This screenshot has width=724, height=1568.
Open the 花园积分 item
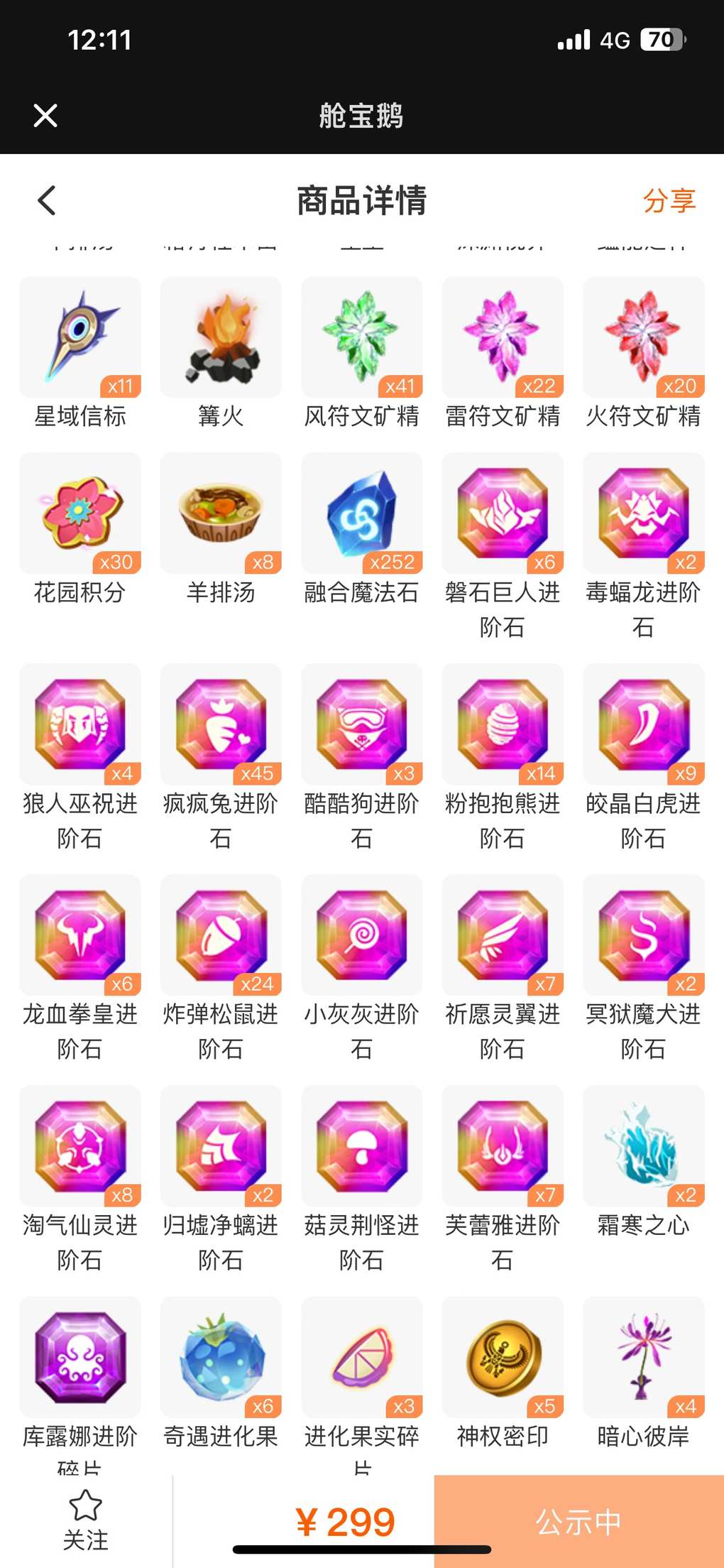point(79,513)
